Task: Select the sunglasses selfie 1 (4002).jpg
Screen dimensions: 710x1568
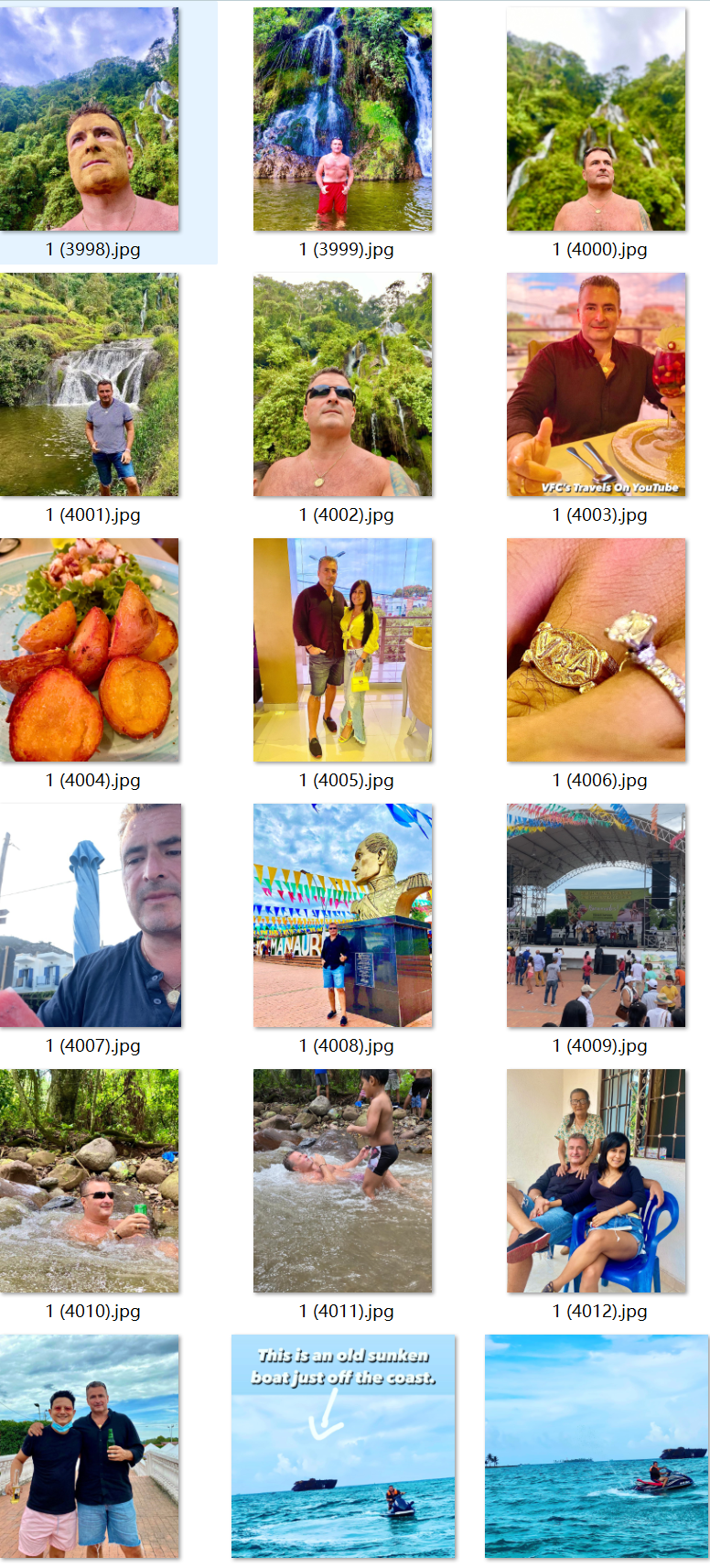Action: point(342,384)
